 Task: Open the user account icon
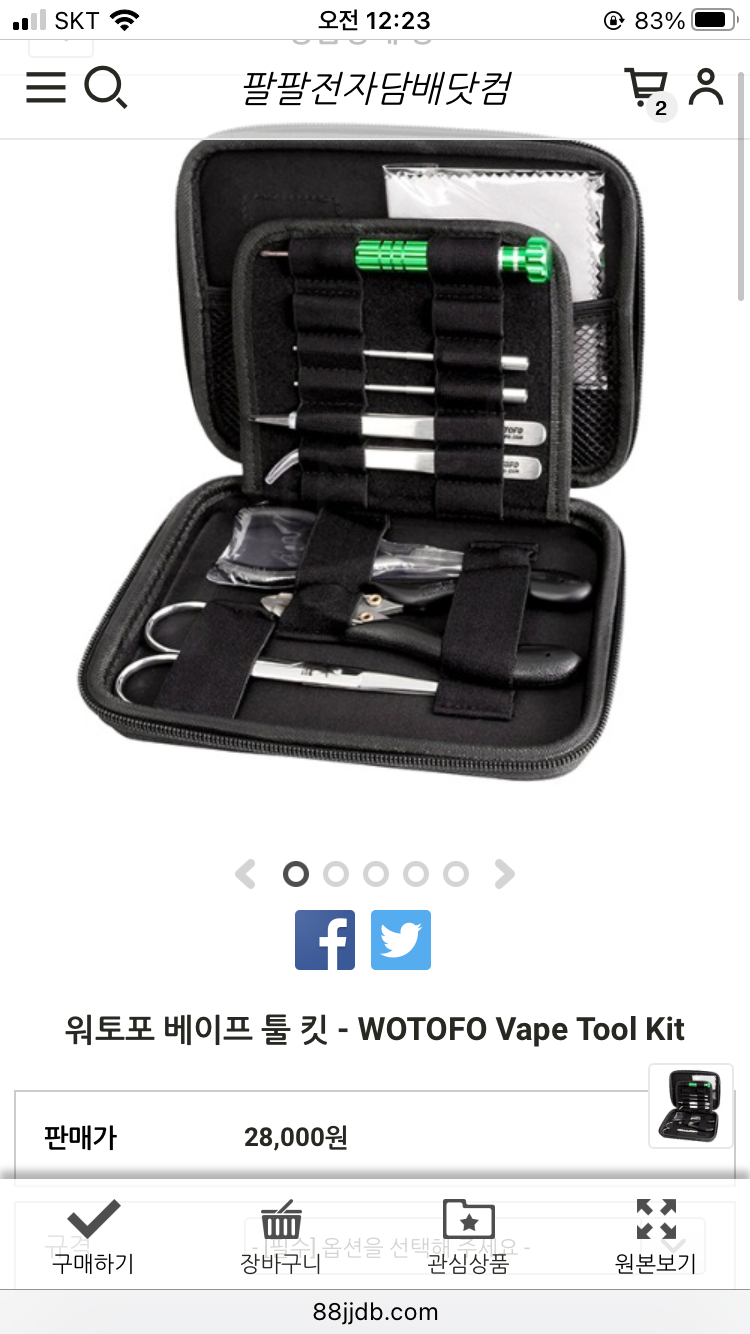point(706,87)
